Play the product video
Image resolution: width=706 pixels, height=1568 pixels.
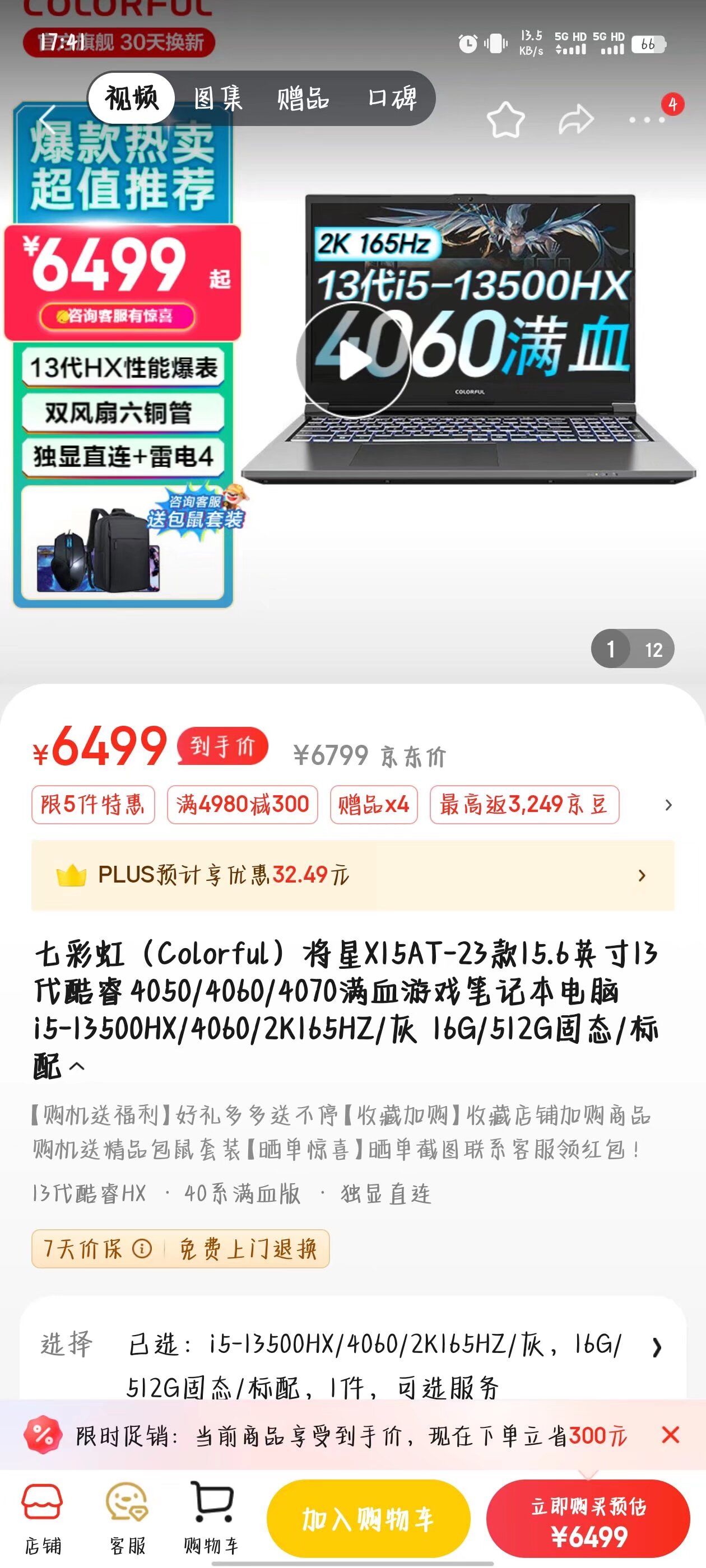click(x=352, y=360)
